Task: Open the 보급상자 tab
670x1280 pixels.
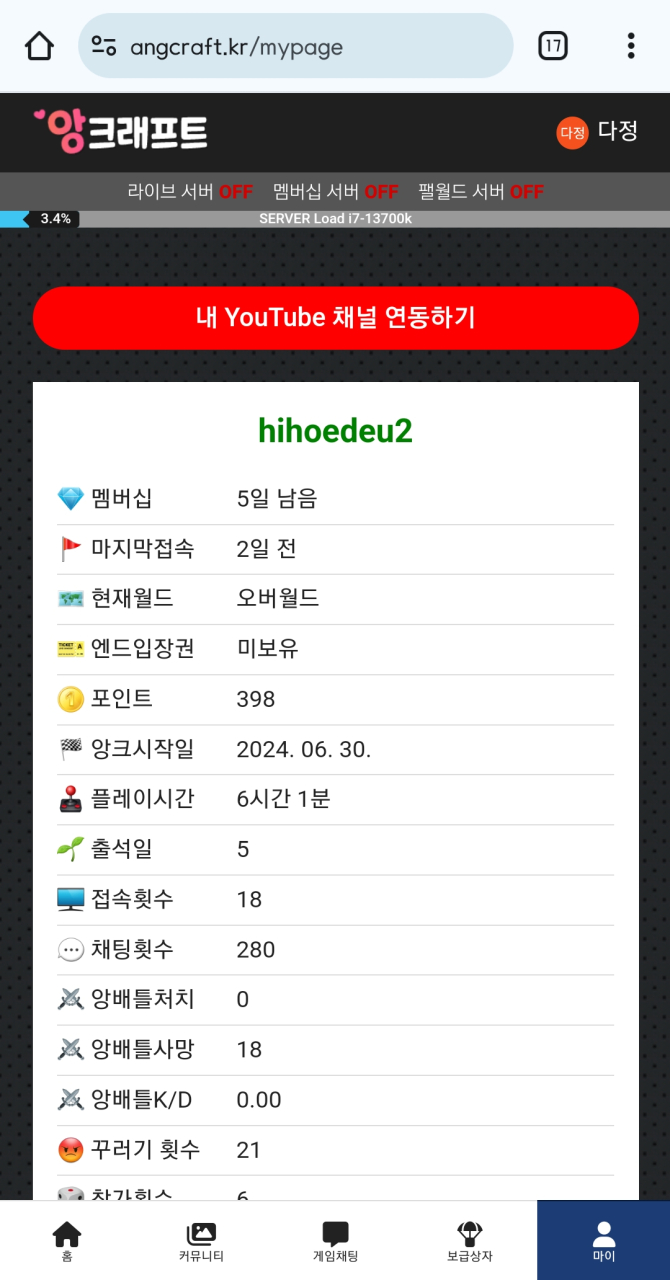Action: pyautogui.click(x=469, y=1241)
